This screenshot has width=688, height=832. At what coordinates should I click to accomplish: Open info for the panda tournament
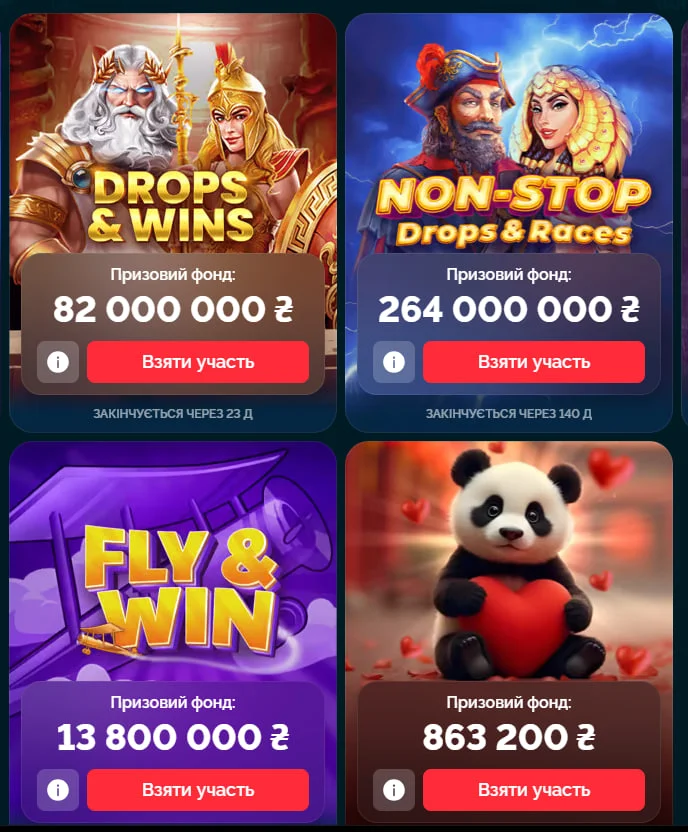(394, 790)
